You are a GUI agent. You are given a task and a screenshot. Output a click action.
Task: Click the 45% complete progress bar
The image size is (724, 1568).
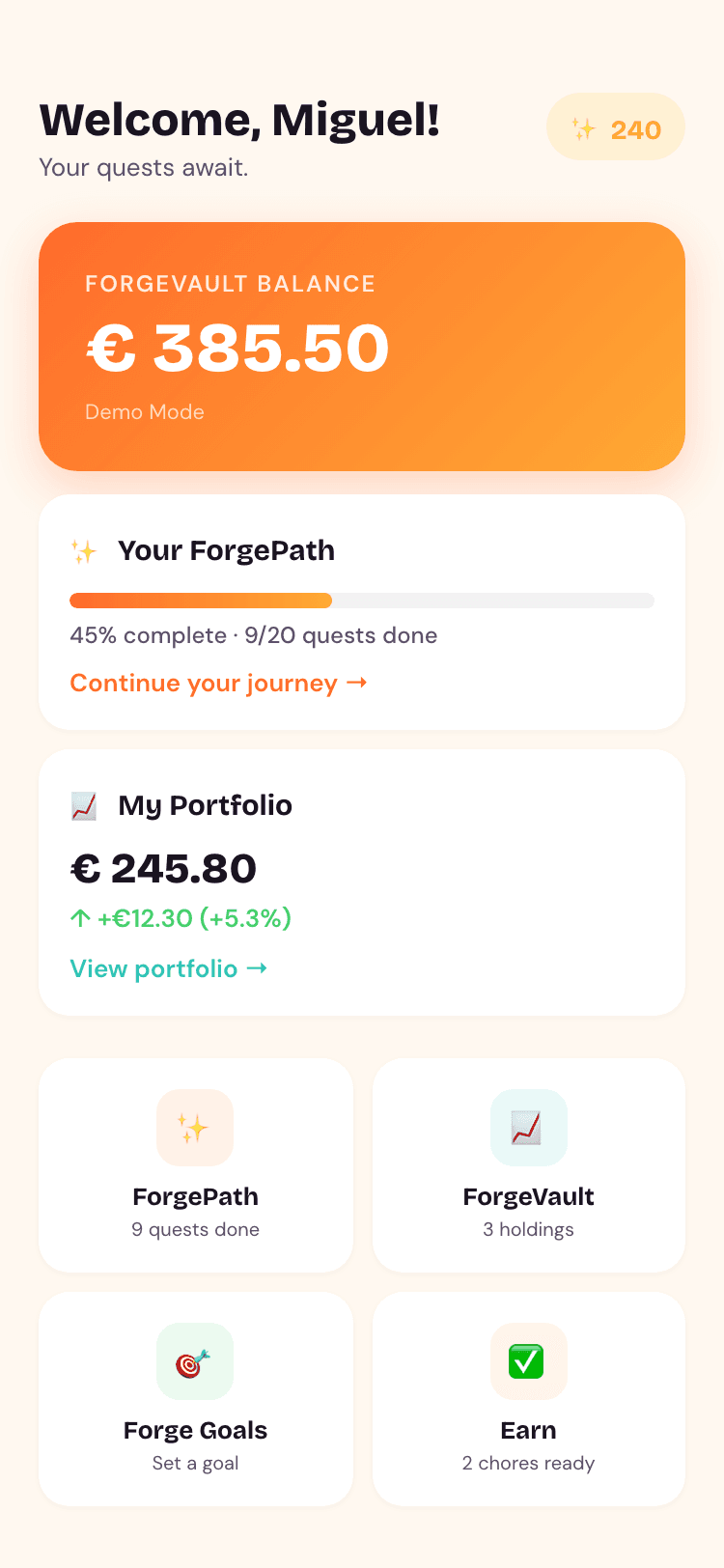(x=361, y=600)
